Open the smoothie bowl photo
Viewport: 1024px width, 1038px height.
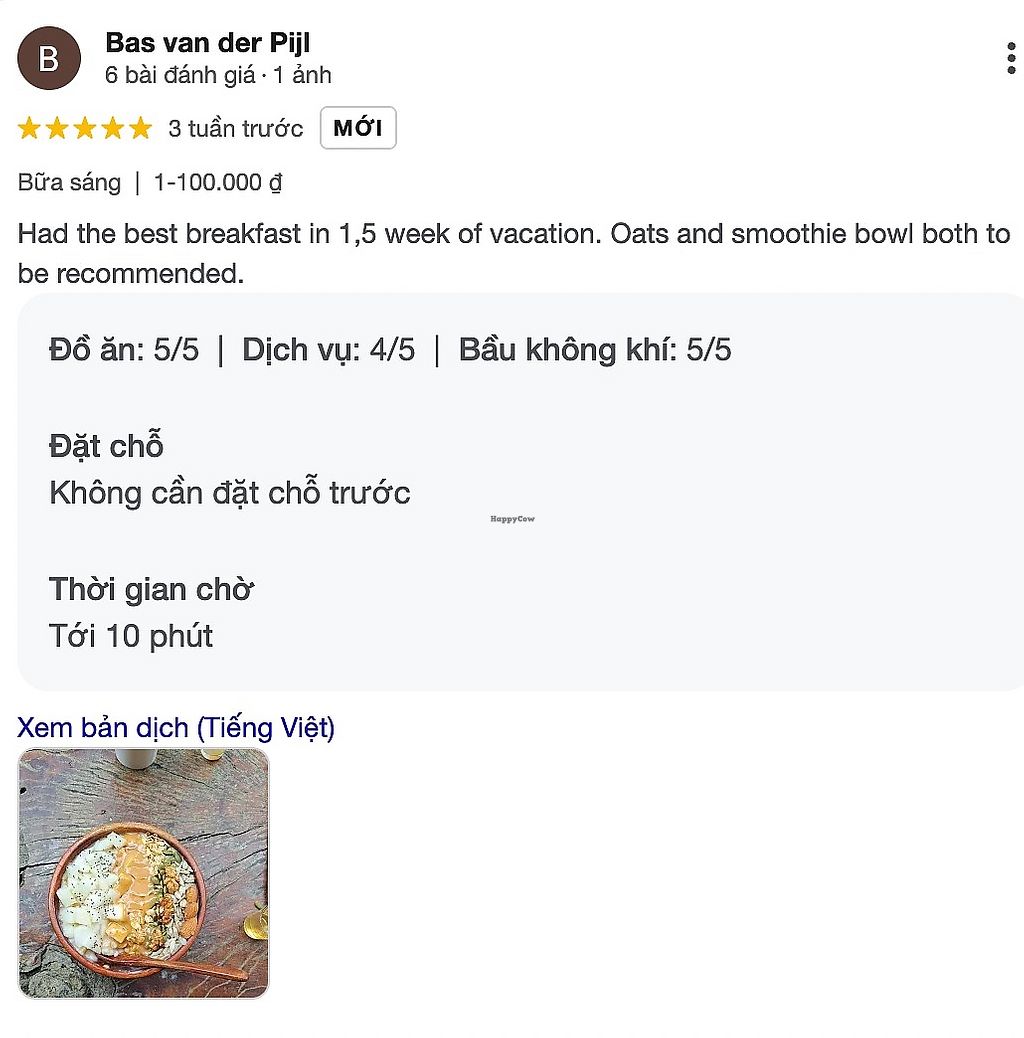click(144, 873)
